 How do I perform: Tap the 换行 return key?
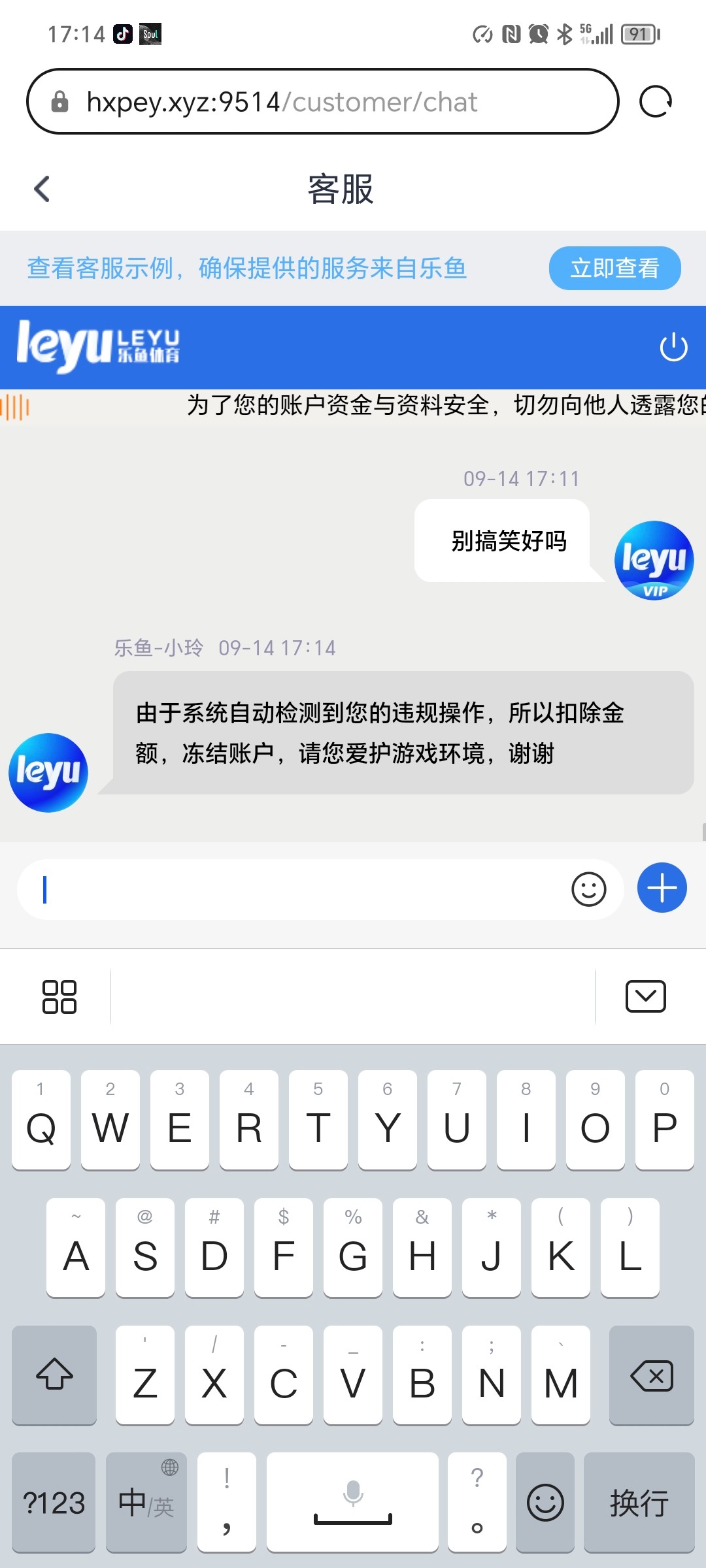point(639,1502)
